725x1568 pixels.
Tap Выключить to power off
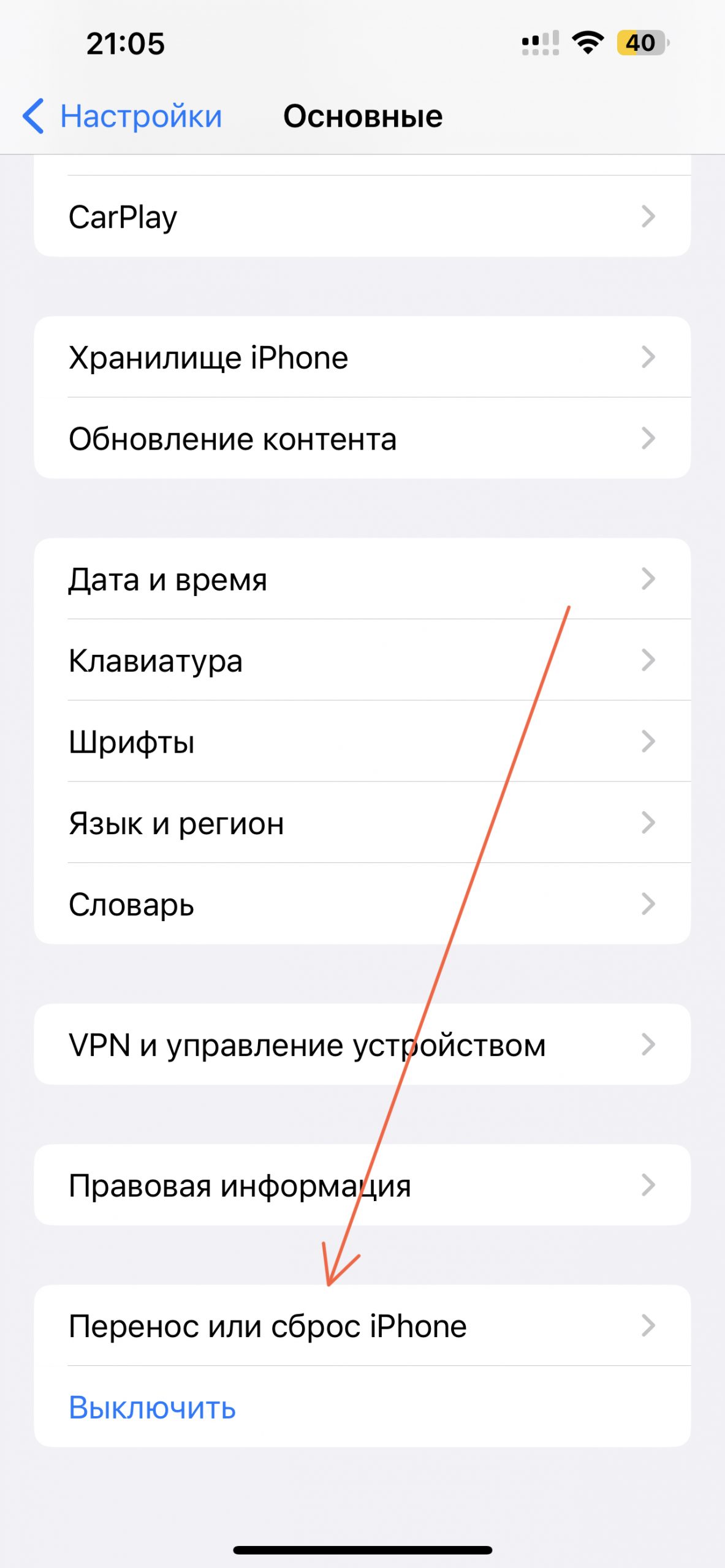tap(153, 1407)
